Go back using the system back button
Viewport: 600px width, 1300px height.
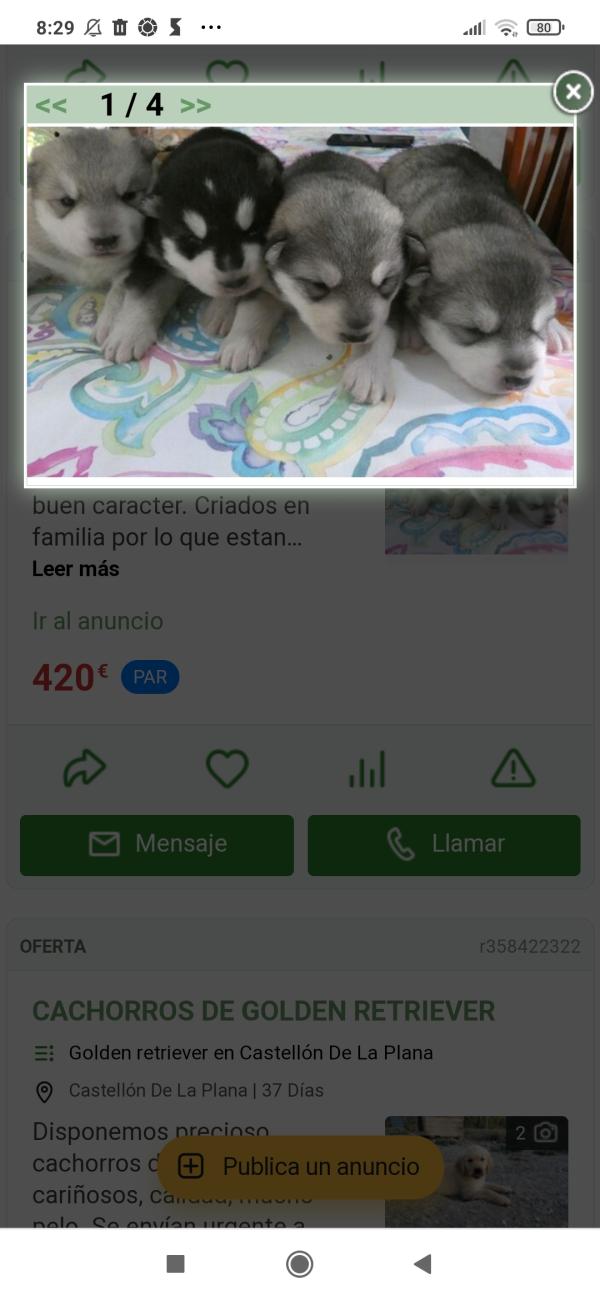(x=422, y=1264)
